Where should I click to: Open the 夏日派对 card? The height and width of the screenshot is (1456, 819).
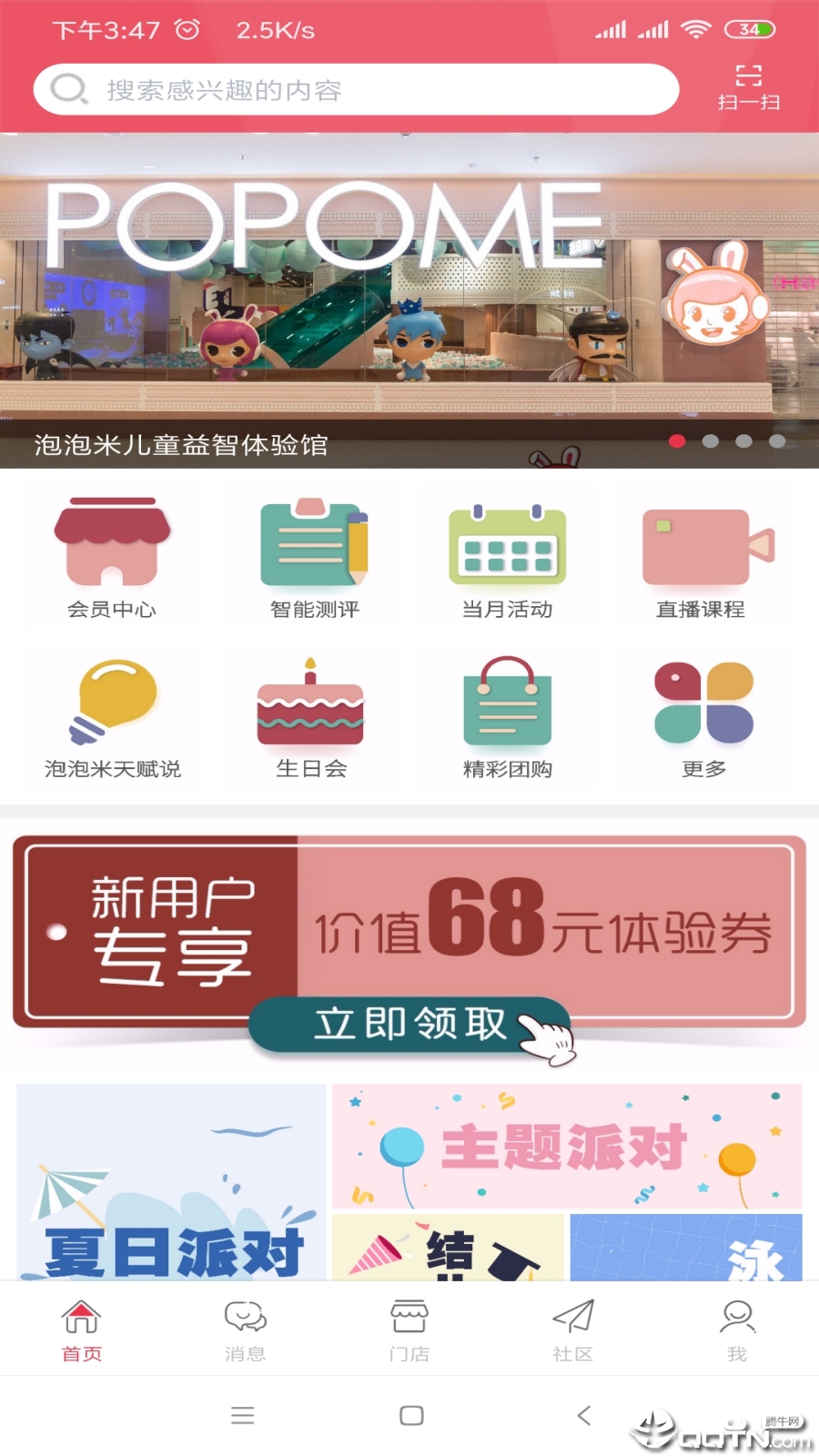(x=171, y=1183)
